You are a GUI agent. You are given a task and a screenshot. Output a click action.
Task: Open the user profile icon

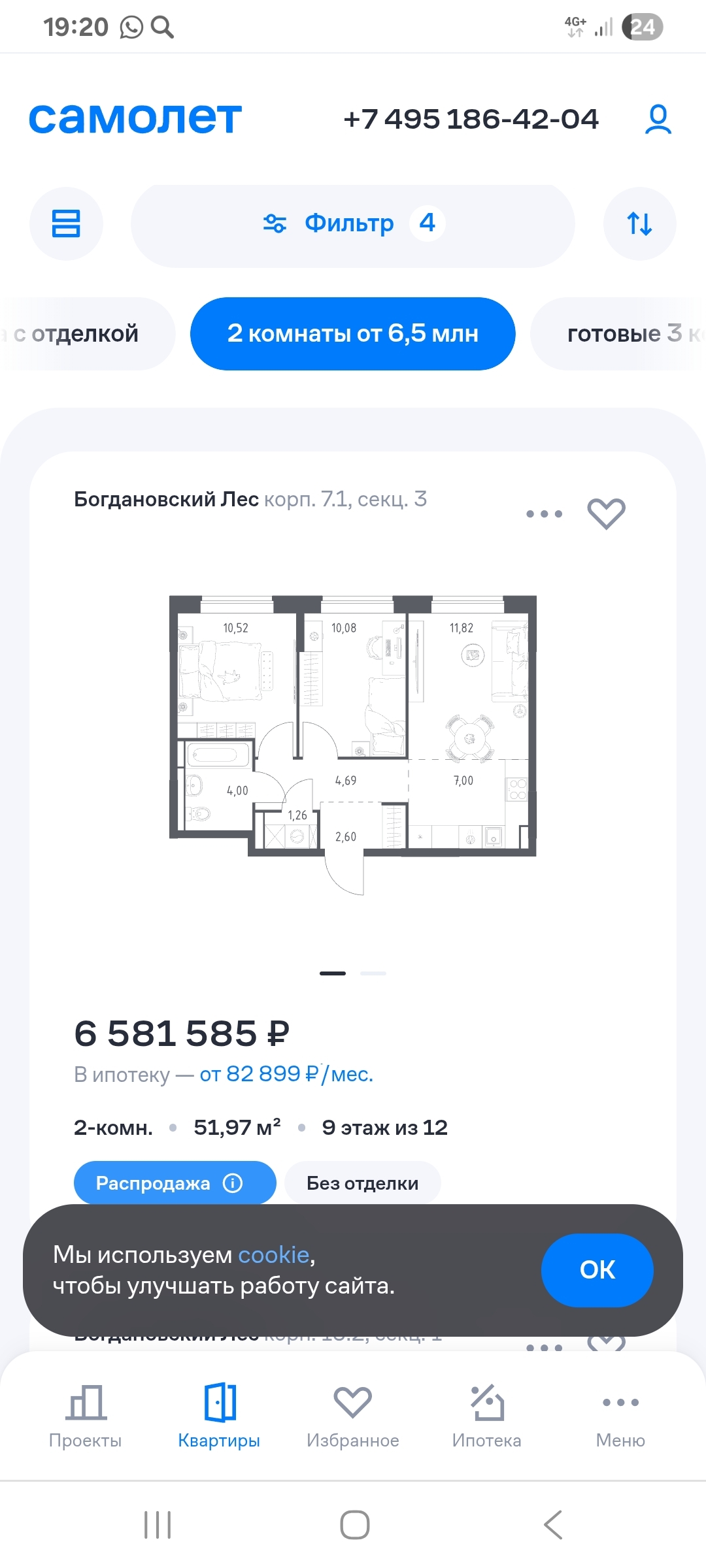[x=658, y=119]
